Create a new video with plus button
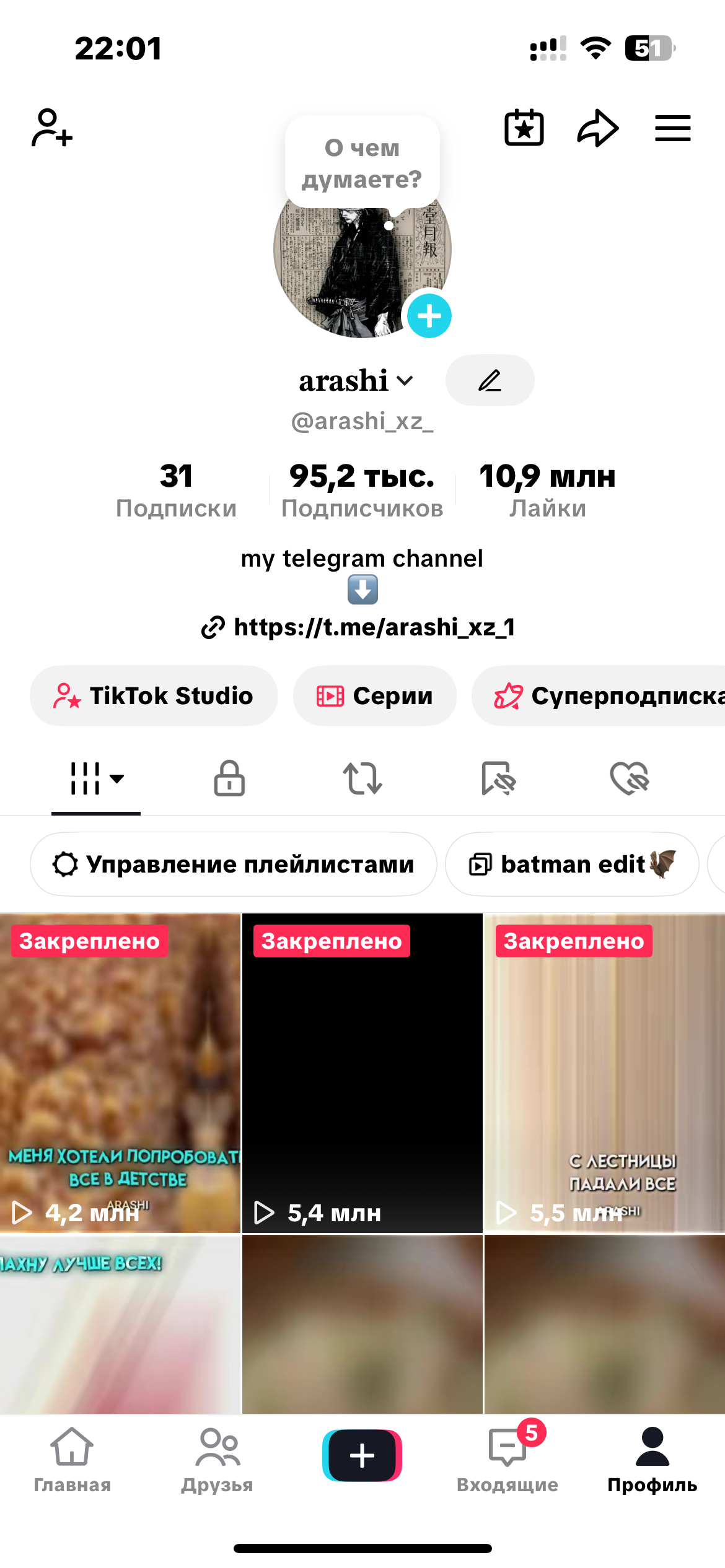 coord(362,1455)
